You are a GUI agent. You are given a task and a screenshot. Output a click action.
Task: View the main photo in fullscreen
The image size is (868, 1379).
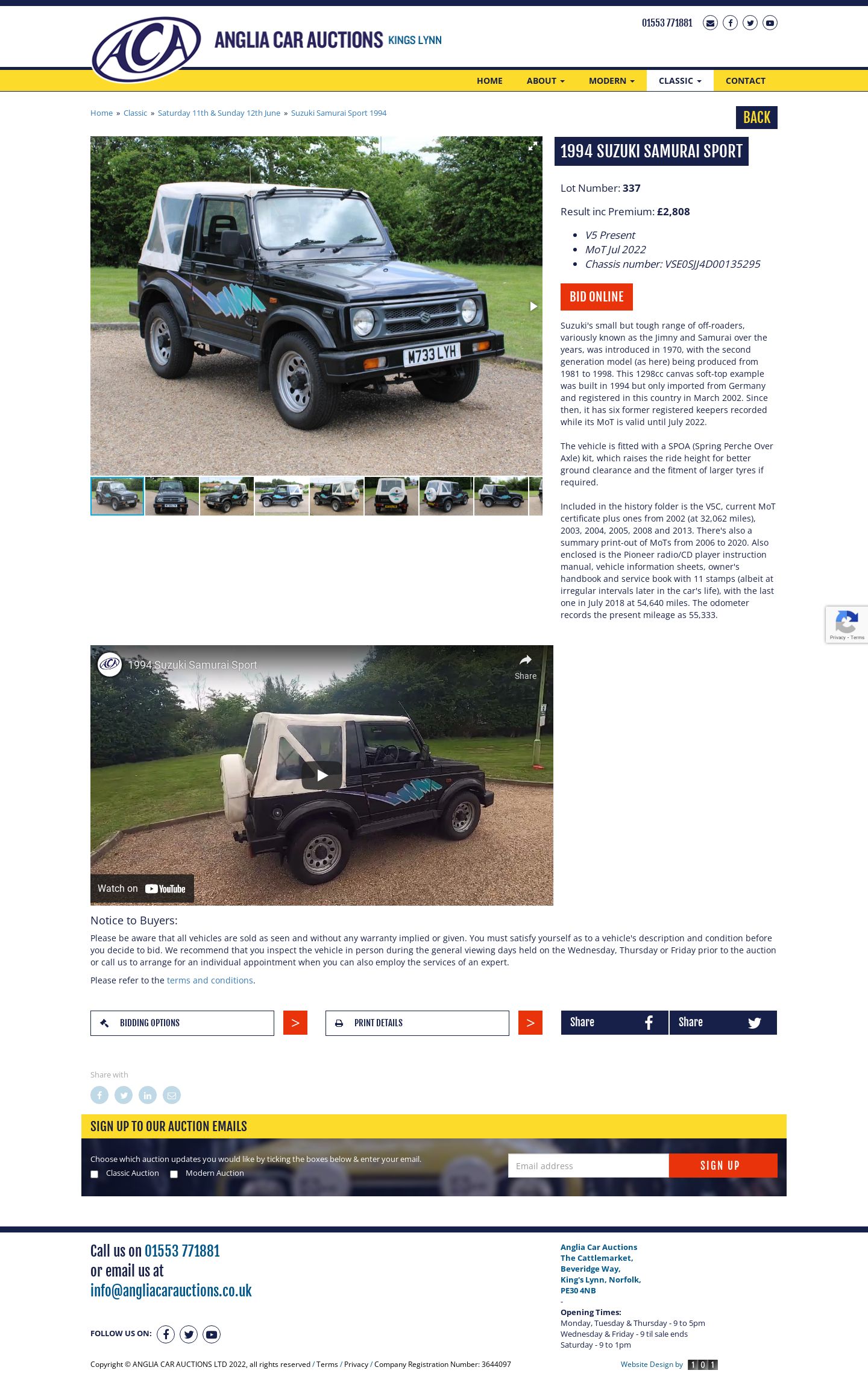pos(533,146)
